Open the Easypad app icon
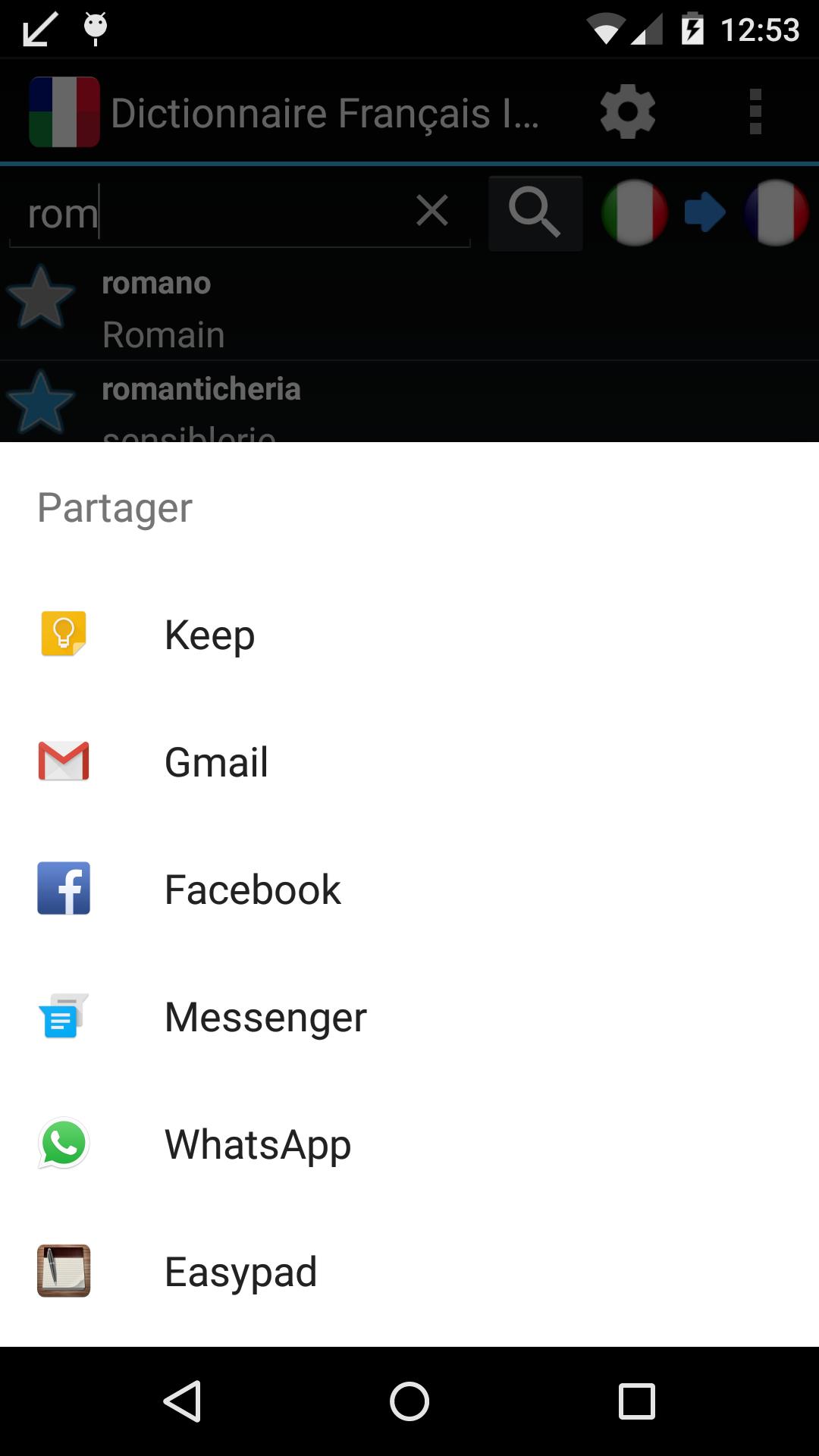Viewport: 819px width, 1456px height. point(63,1272)
